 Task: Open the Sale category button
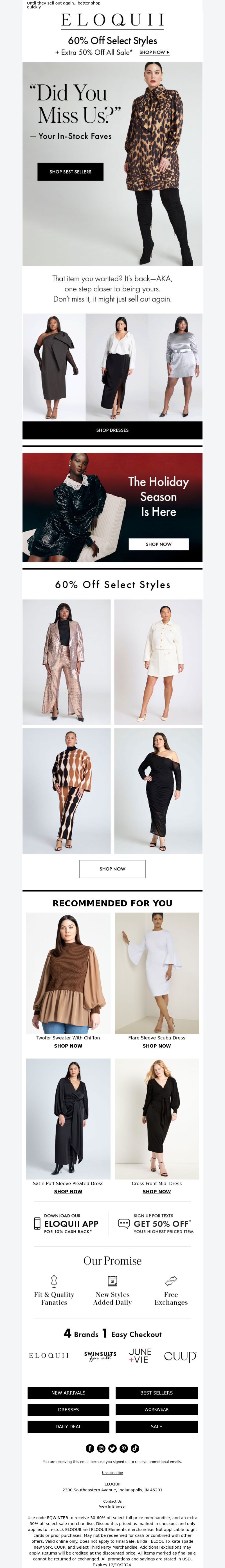[x=157, y=1426]
